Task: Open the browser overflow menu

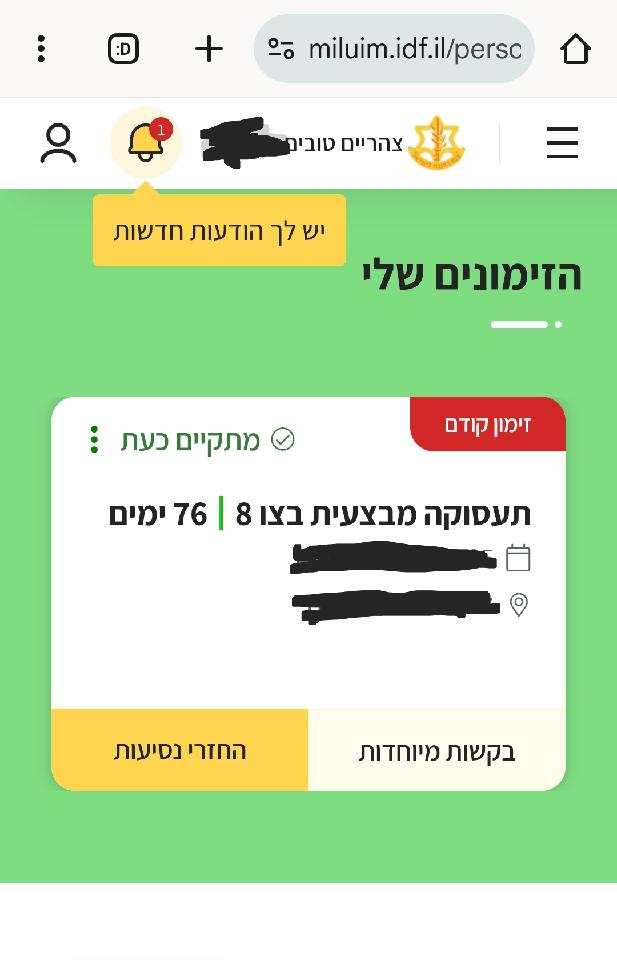Action: (x=41, y=48)
